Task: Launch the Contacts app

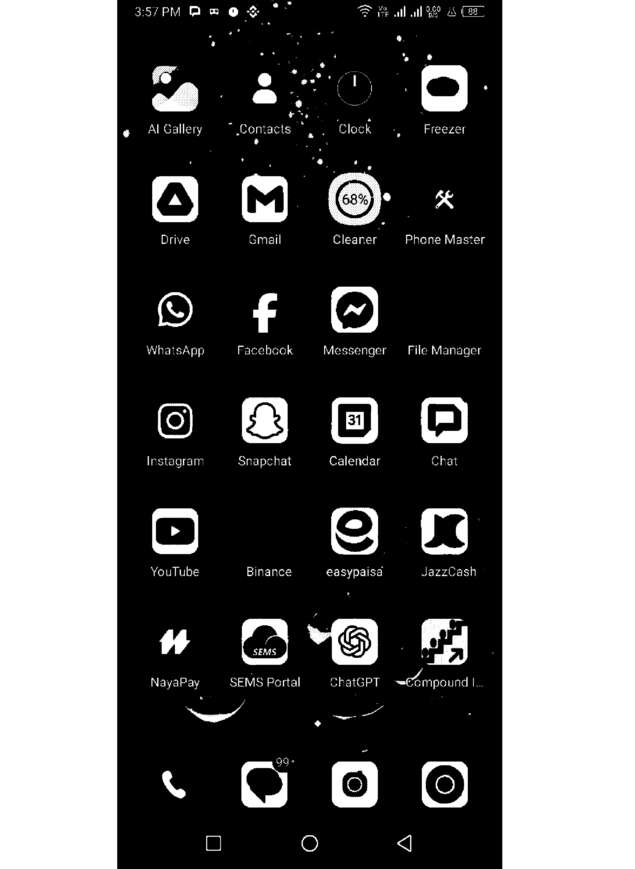Action: click(x=265, y=90)
